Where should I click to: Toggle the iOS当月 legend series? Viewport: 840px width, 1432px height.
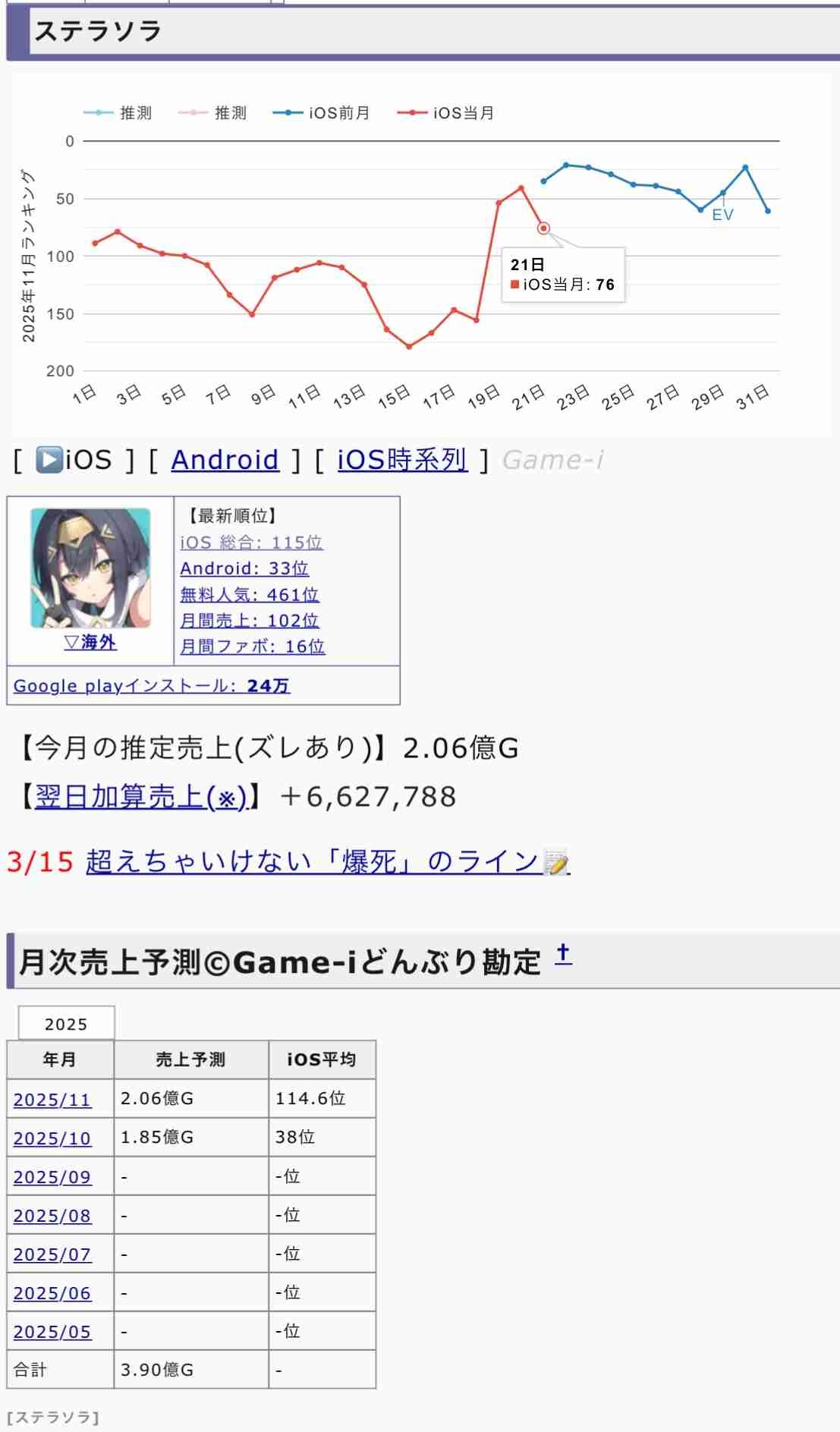pyautogui.click(x=447, y=113)
